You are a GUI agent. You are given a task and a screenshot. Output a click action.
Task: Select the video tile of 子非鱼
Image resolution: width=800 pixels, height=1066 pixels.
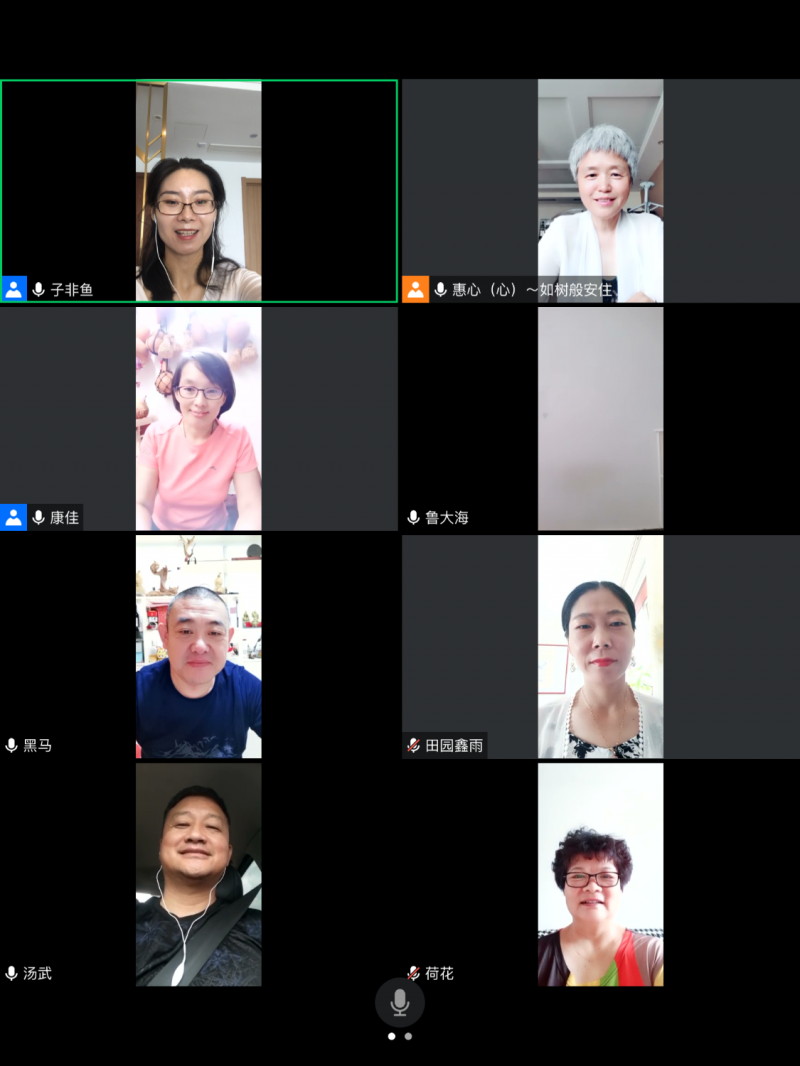point(199,190)
